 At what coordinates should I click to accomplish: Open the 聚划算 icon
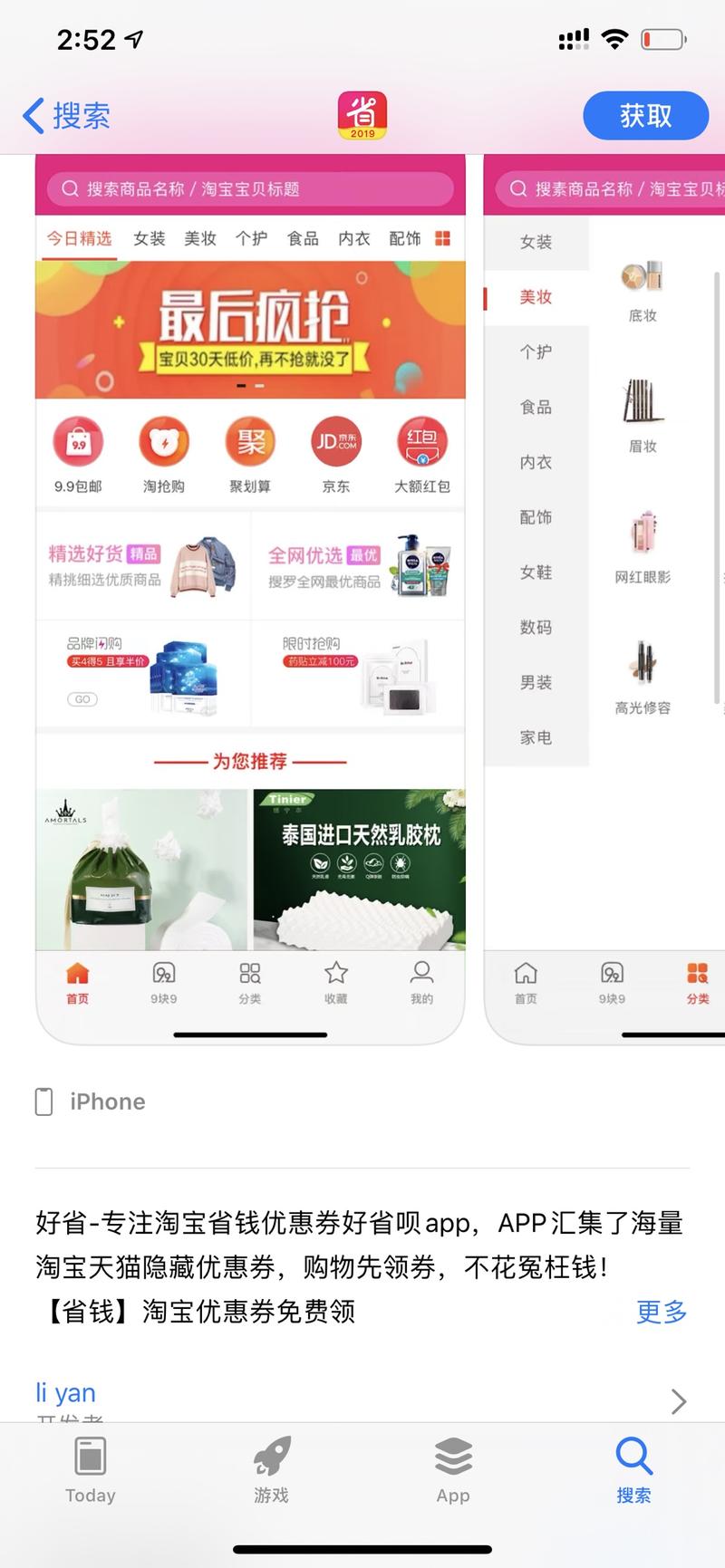[249, 441]
